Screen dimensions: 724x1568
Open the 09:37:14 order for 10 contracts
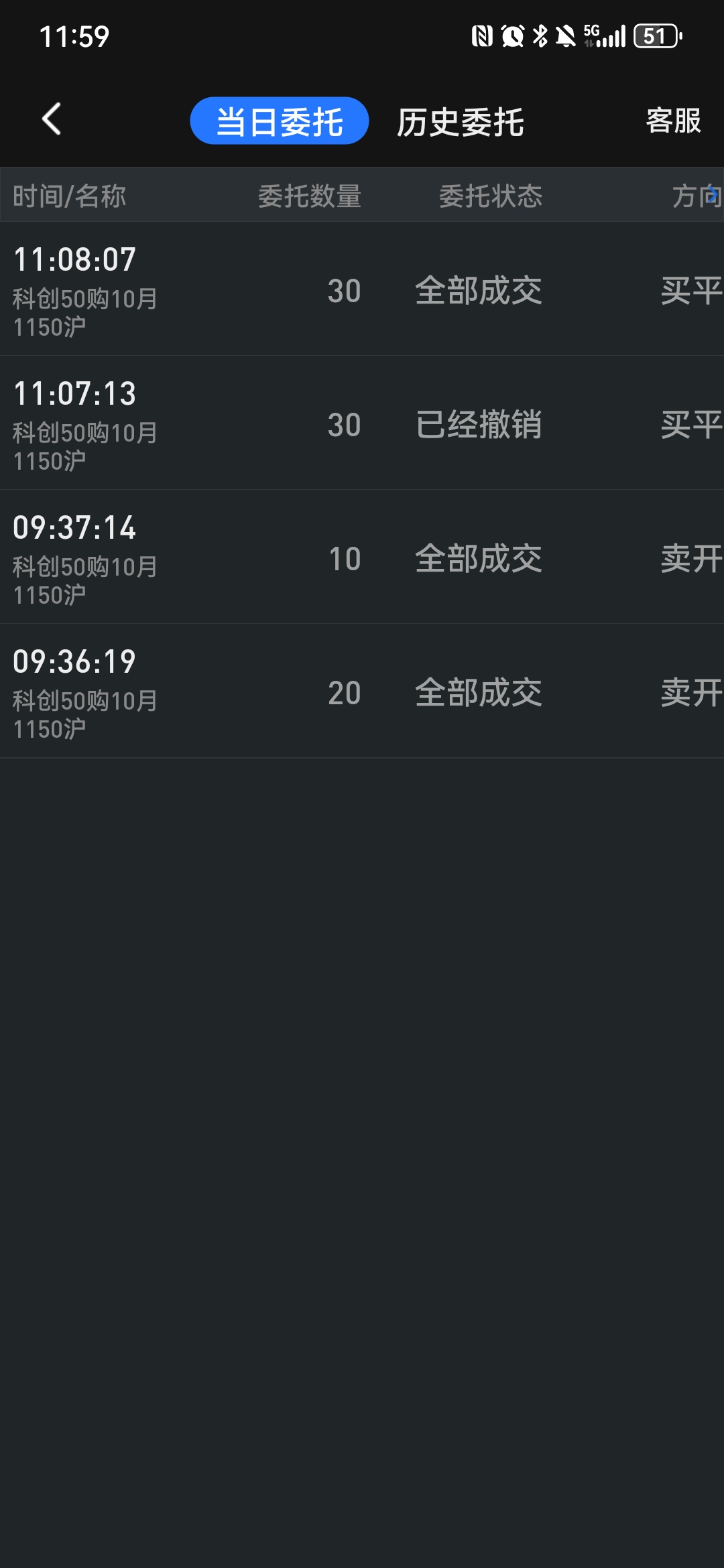point(362,558)
